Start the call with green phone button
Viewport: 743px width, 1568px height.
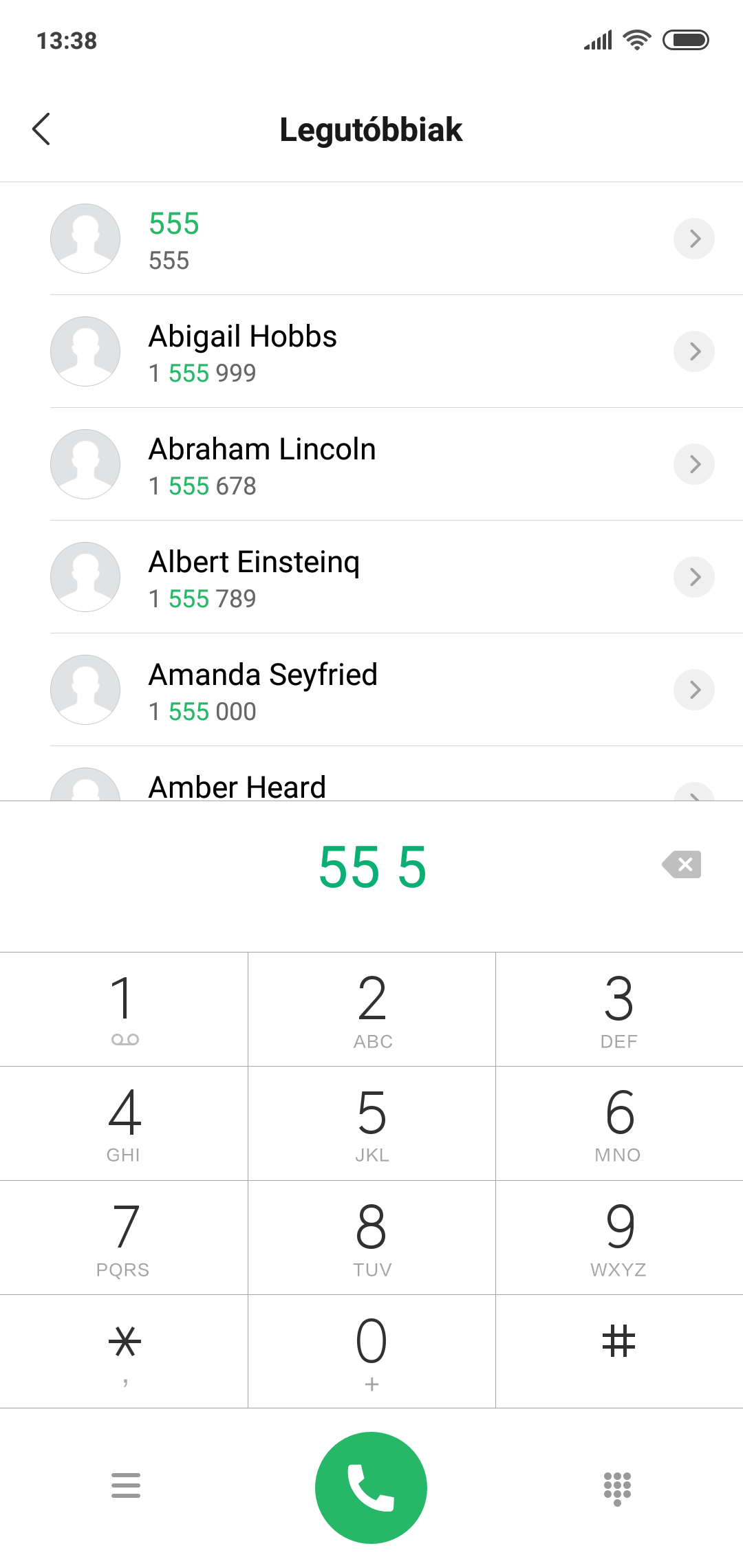[371, 1488]
